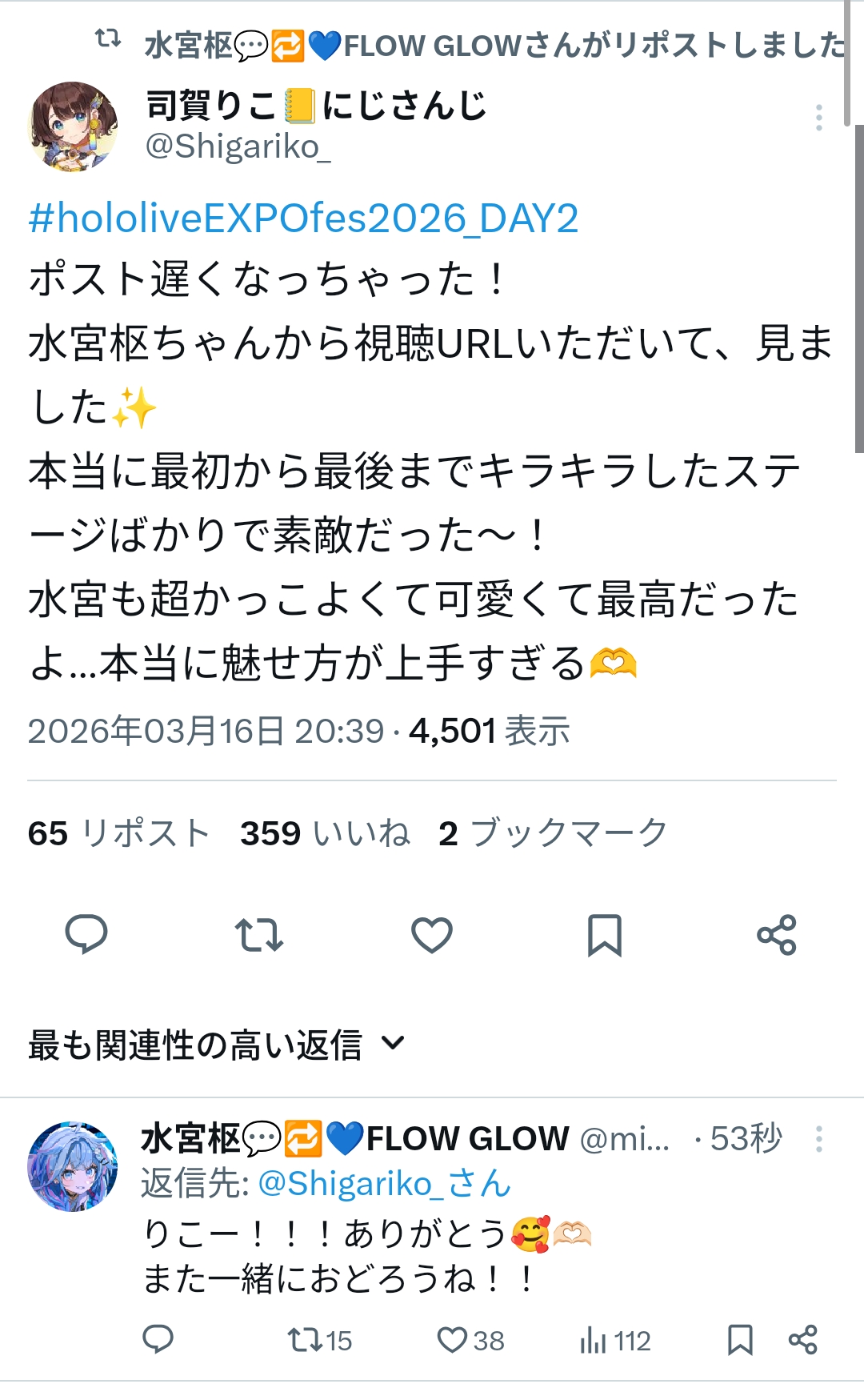View the 359 いいね list
Viewport: 864px width, 1400px height.
[325, 833]
